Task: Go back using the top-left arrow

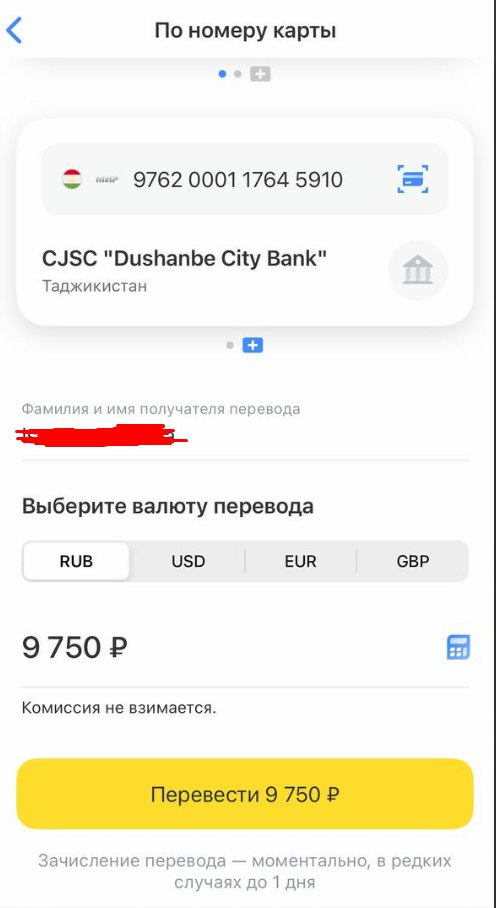Action: 14,30
